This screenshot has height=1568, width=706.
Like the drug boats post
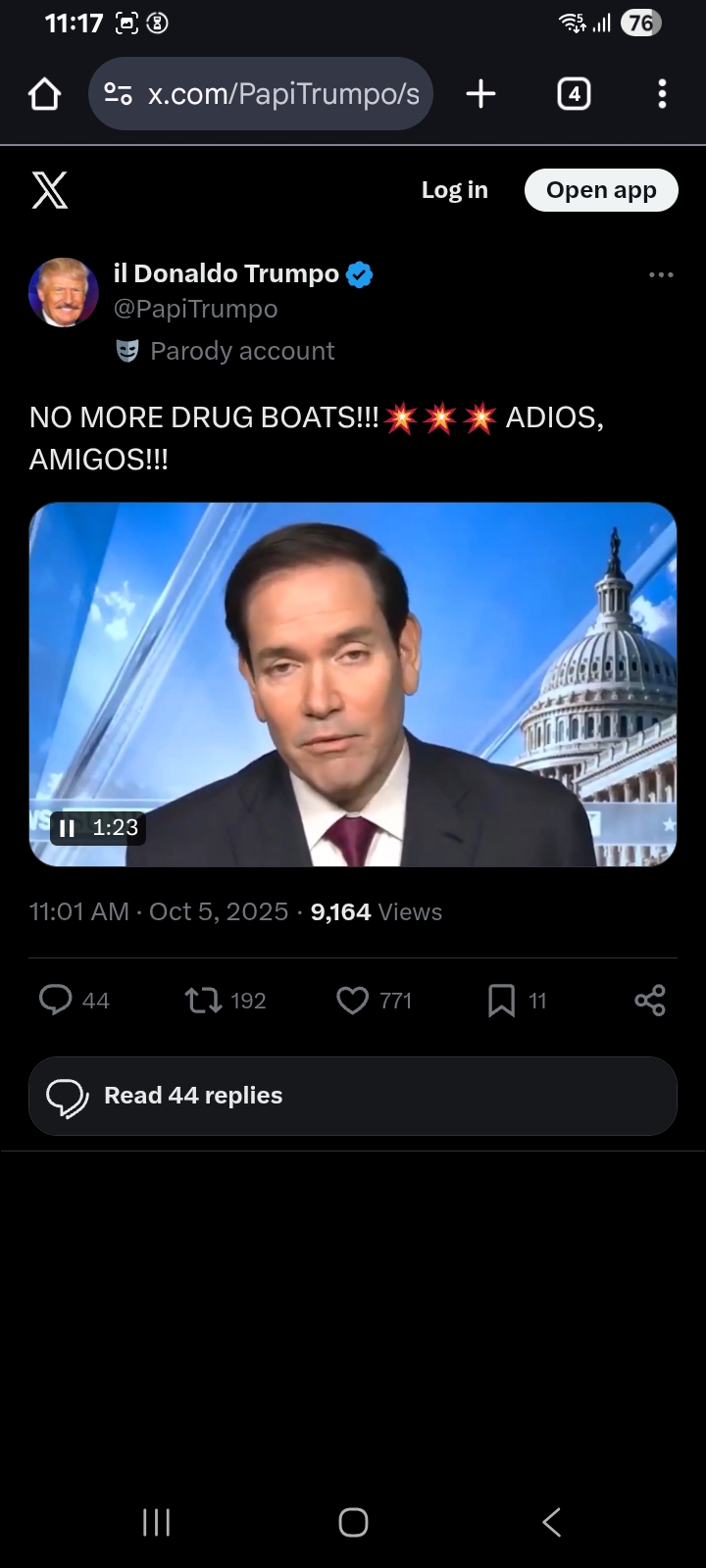[352, 1000]
